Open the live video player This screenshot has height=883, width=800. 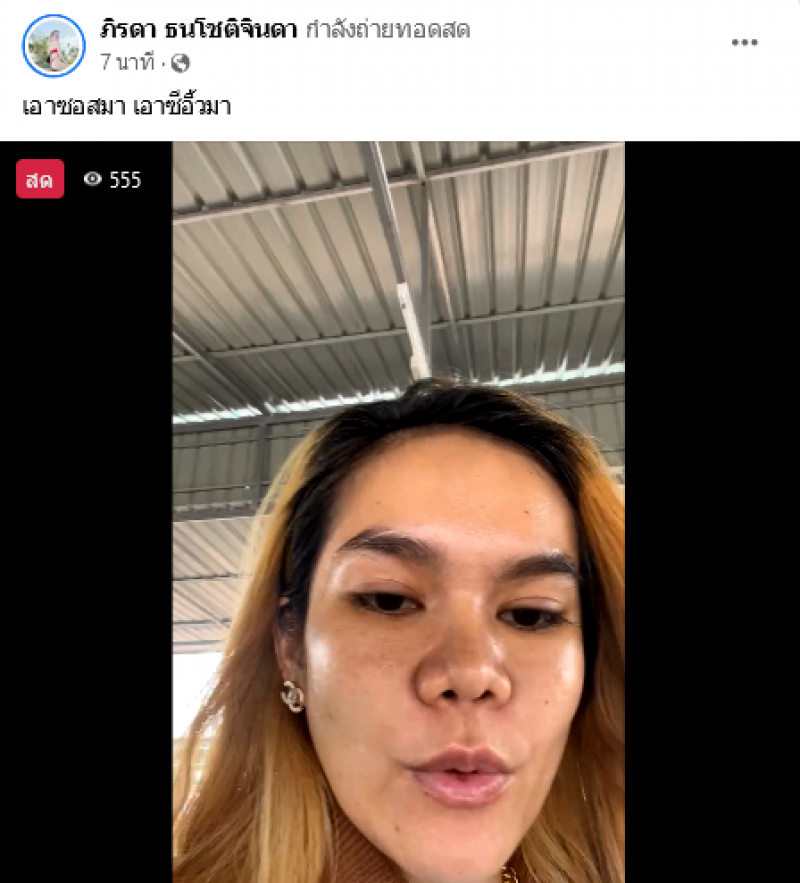[x=398, y=510]
